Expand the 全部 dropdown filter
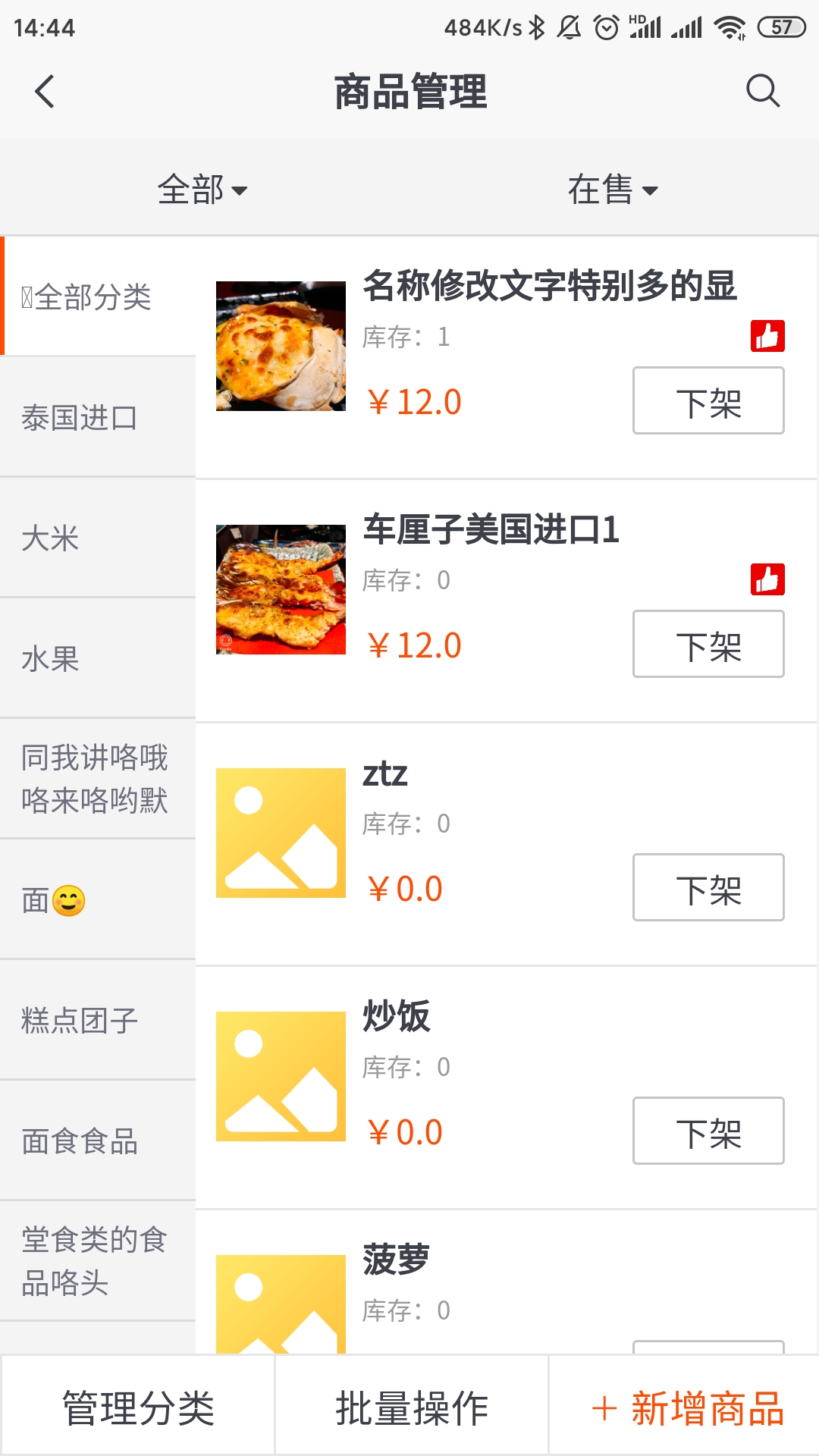 click(x=202, y=190)
